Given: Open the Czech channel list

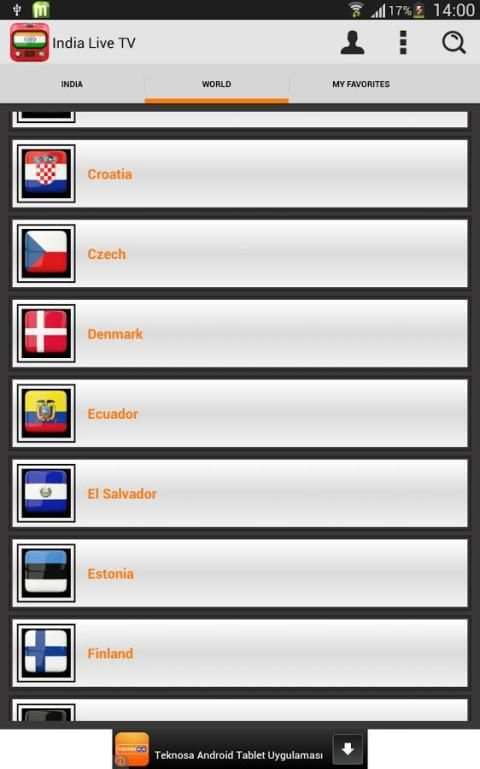Looking at the screenshot, I should pyautogui.click(x=240, y=254).
